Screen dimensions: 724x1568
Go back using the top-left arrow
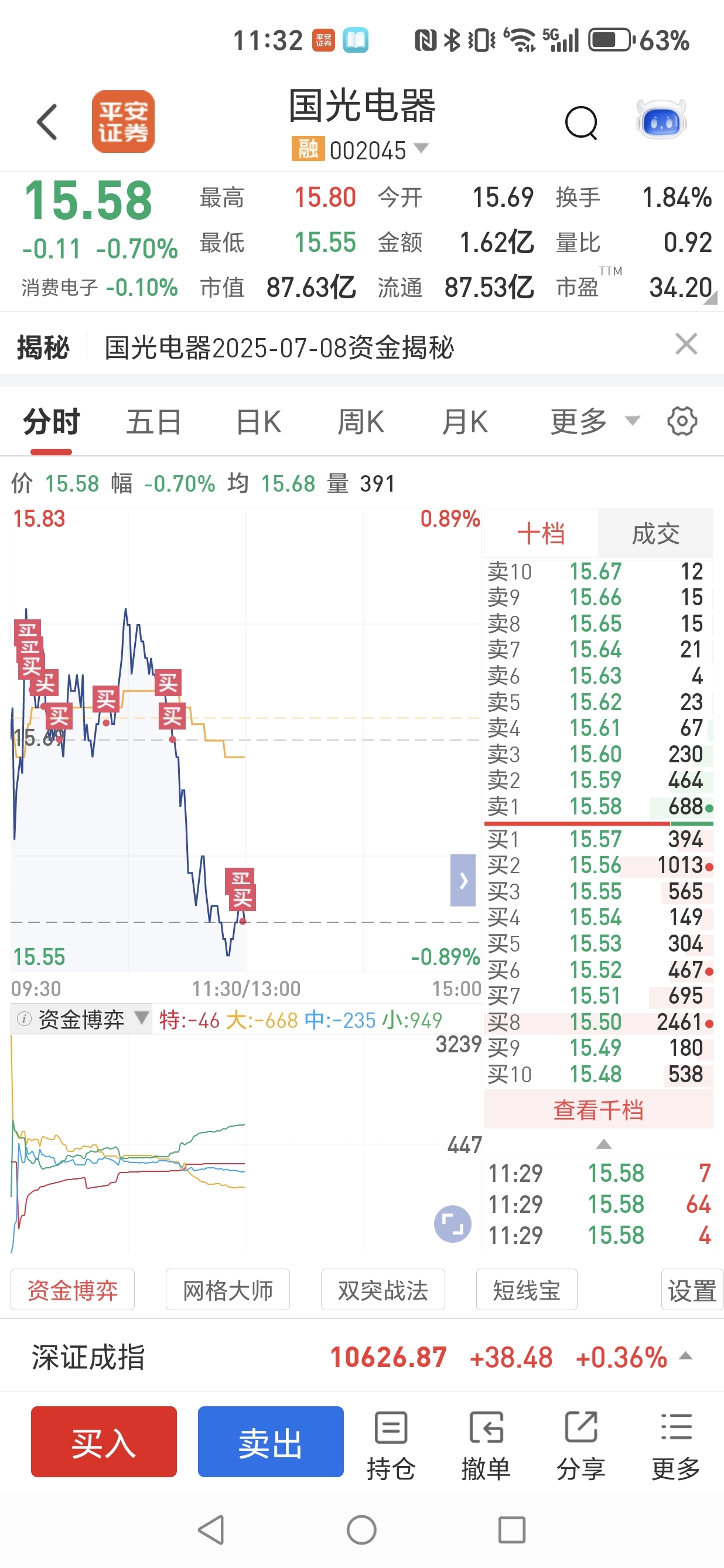[x=47, y=122]
